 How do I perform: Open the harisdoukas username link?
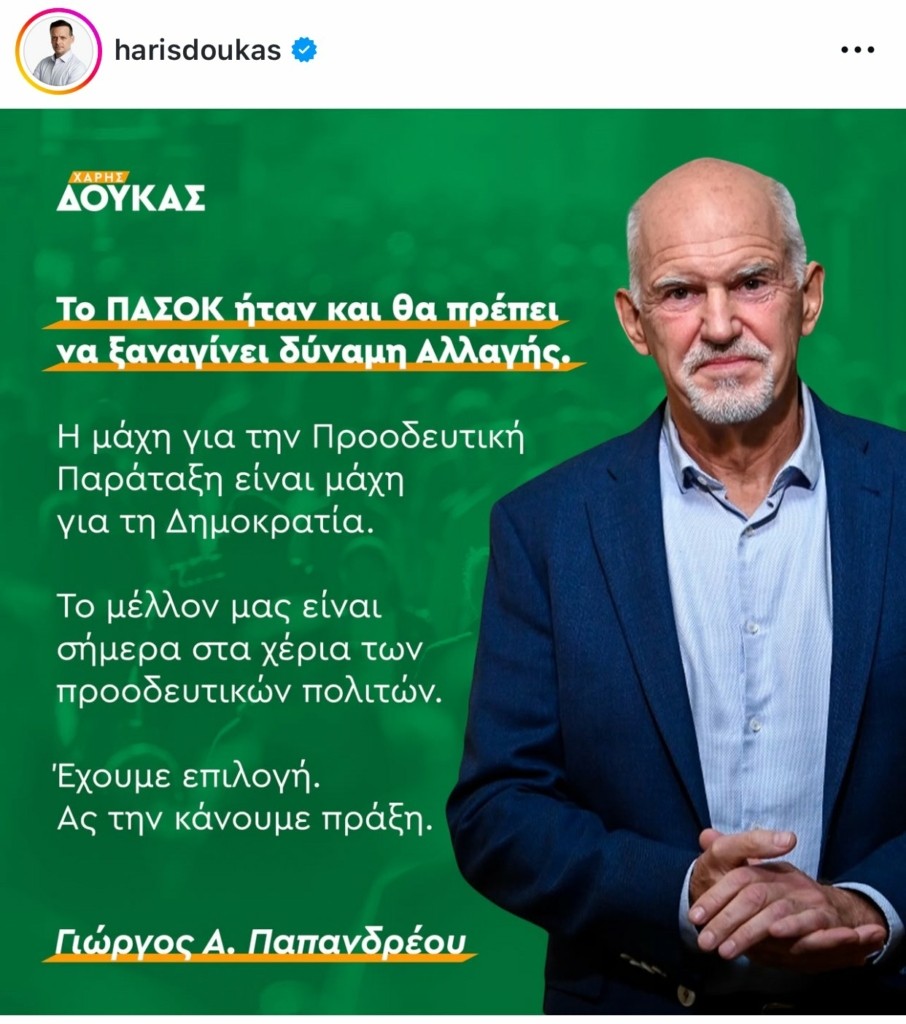[x=198, y=51]
